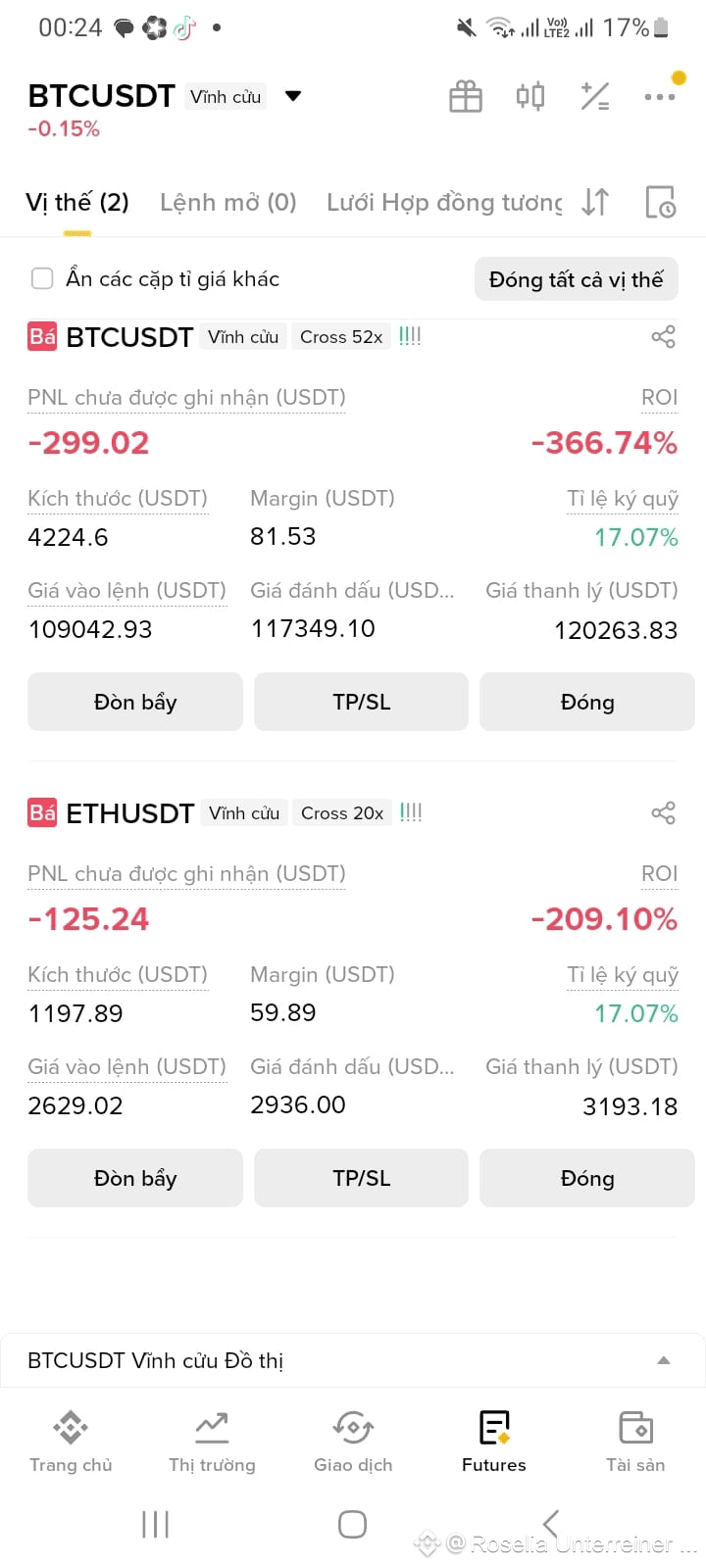
Task: Open the futures calculator icon
Action: click(x=595, y=96)
